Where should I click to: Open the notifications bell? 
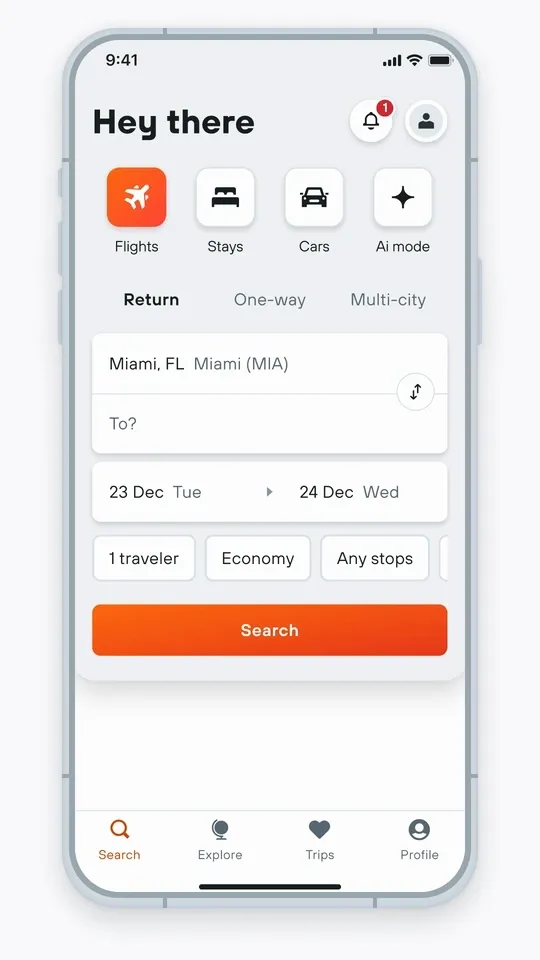[371, 121]
